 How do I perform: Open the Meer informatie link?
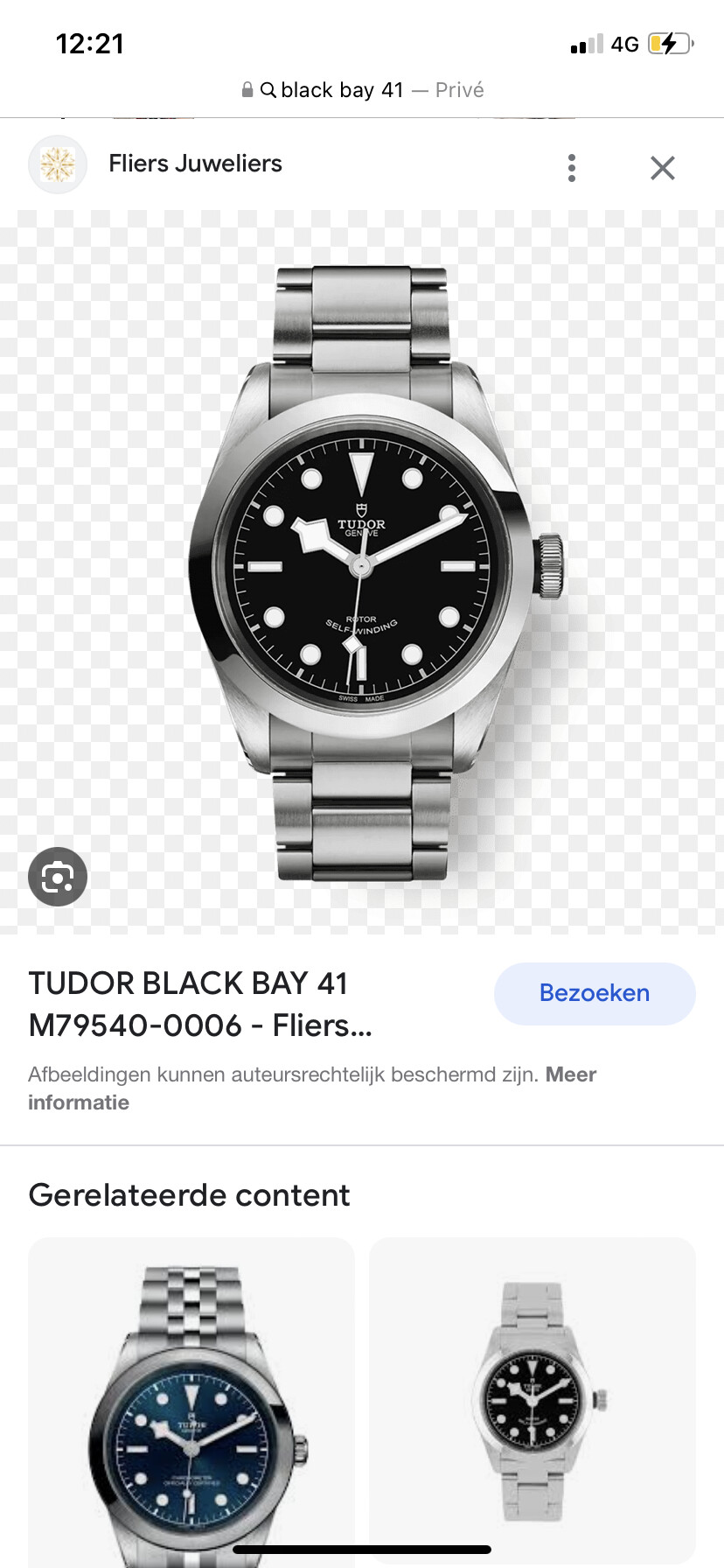[312, 1088]
